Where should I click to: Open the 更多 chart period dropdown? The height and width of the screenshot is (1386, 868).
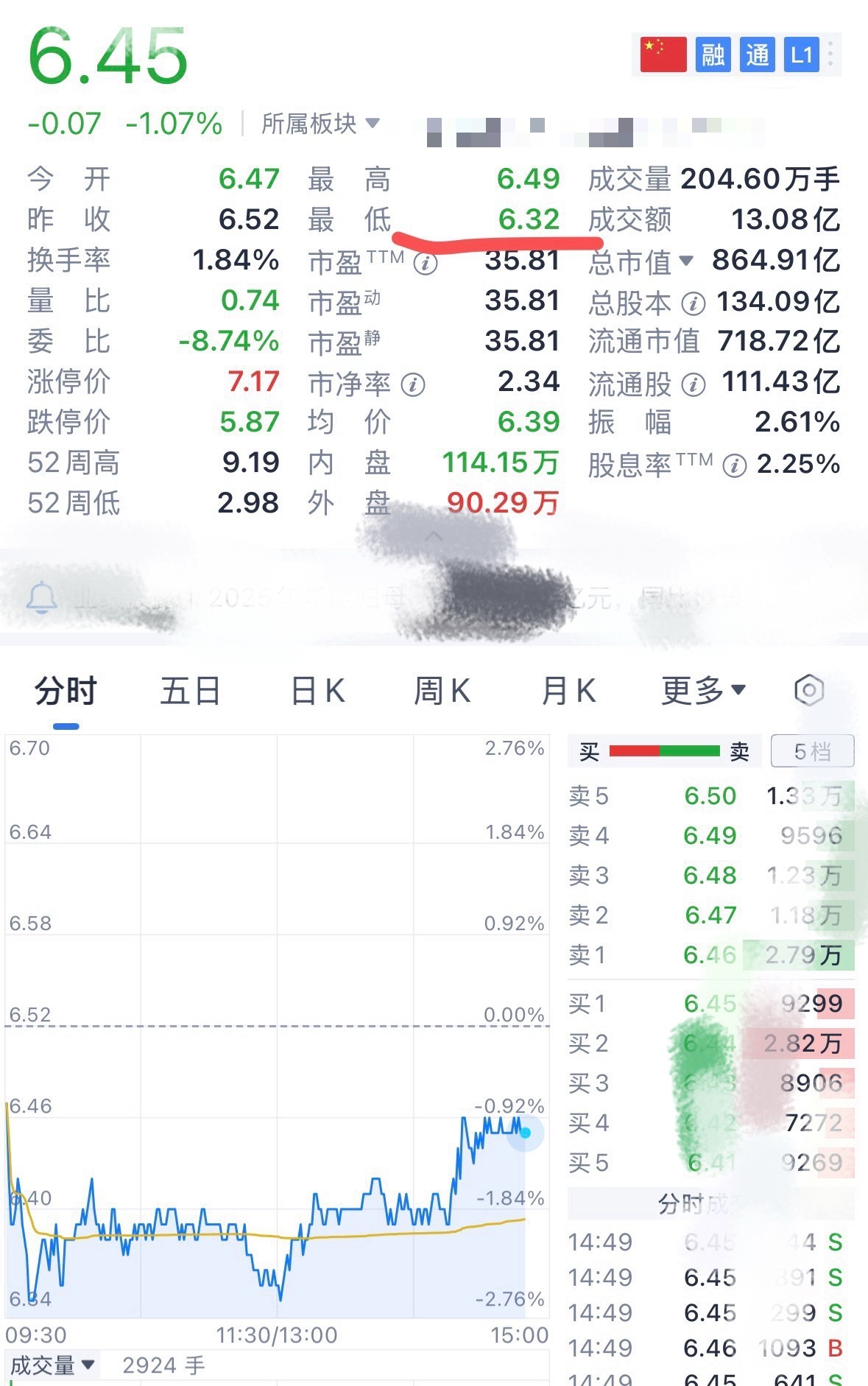point(703,692)
